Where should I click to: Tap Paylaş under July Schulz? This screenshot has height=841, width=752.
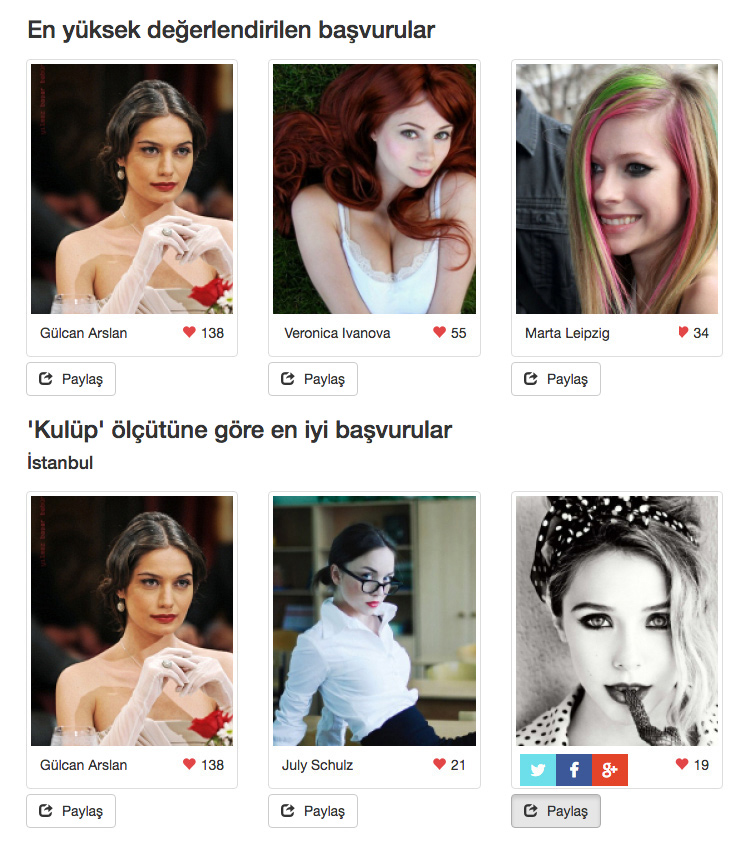pos(313,811)
